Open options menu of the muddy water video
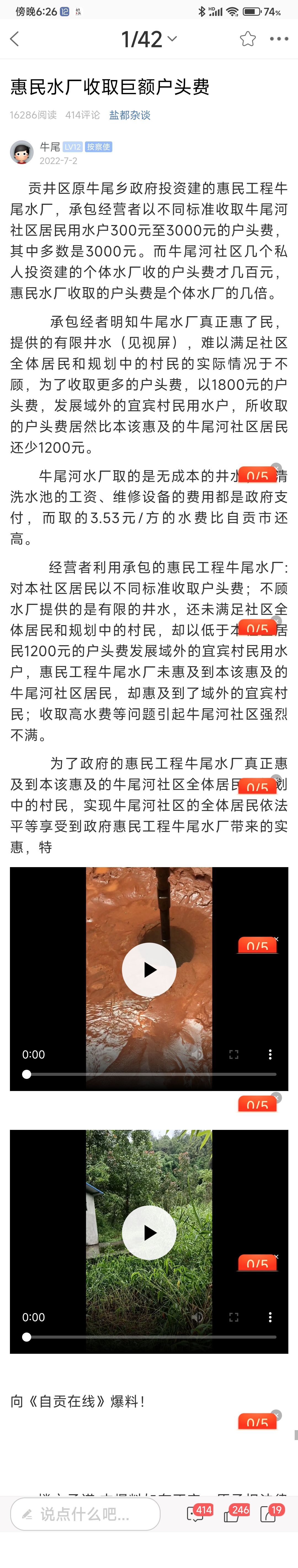This screenshot has height=1568, width=298. pyautogui.click(x=270, y=1054)
